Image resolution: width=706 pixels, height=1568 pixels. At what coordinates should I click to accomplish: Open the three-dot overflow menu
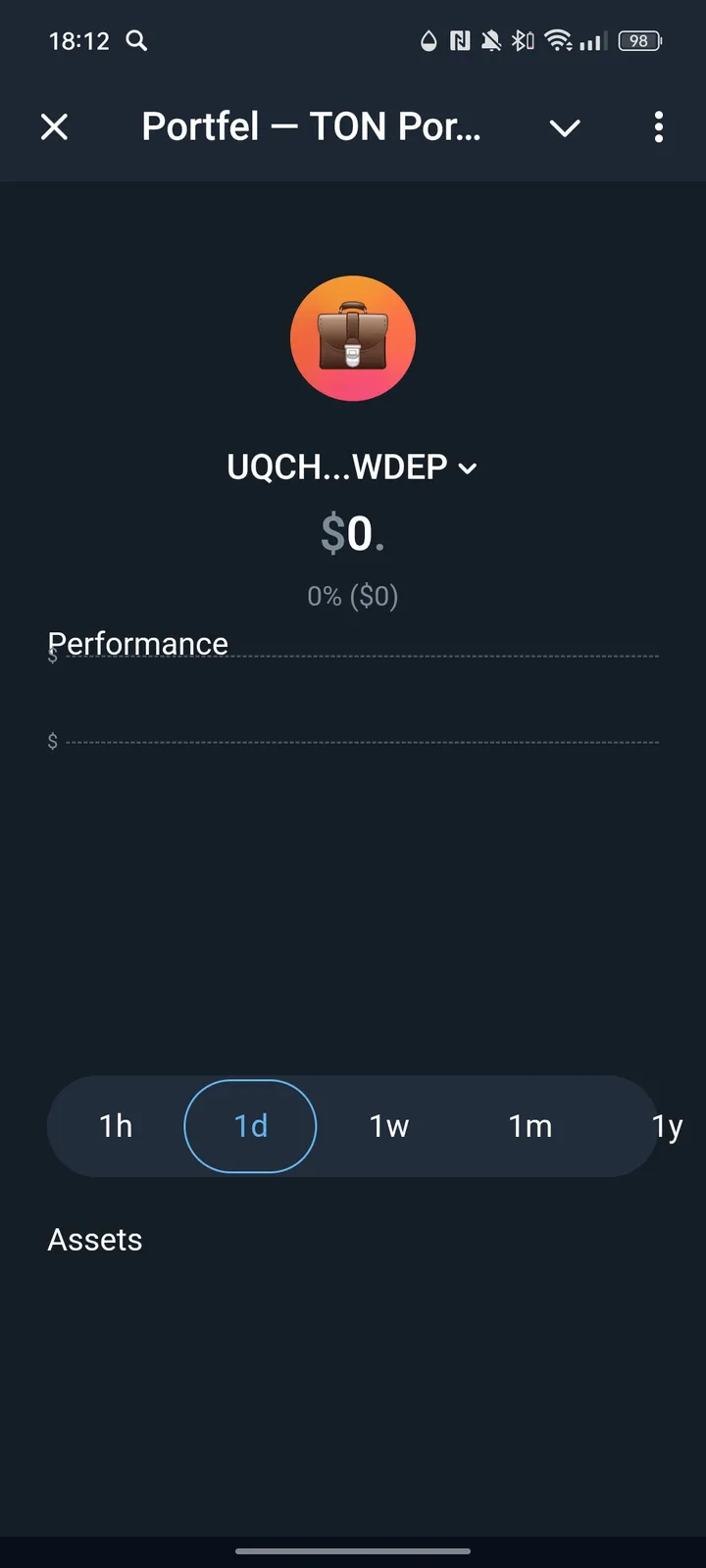[x=659, y=127]
